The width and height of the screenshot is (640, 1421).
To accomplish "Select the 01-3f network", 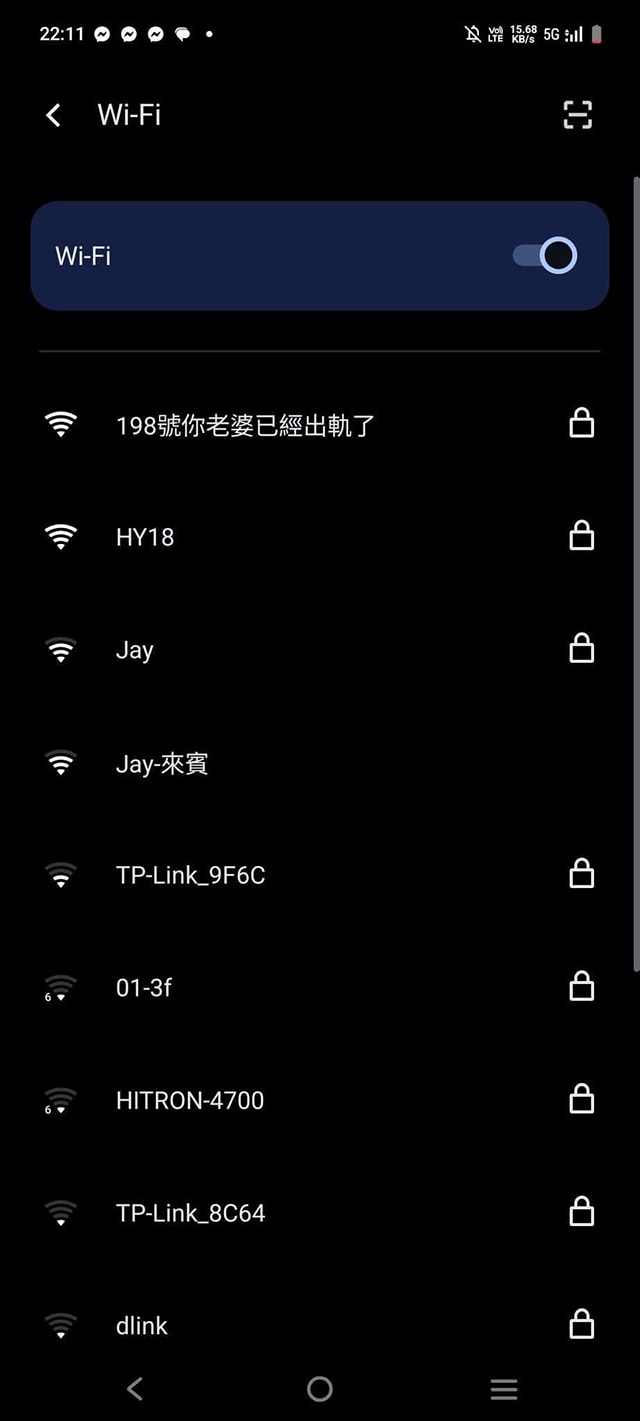I will tap(320, 988).
